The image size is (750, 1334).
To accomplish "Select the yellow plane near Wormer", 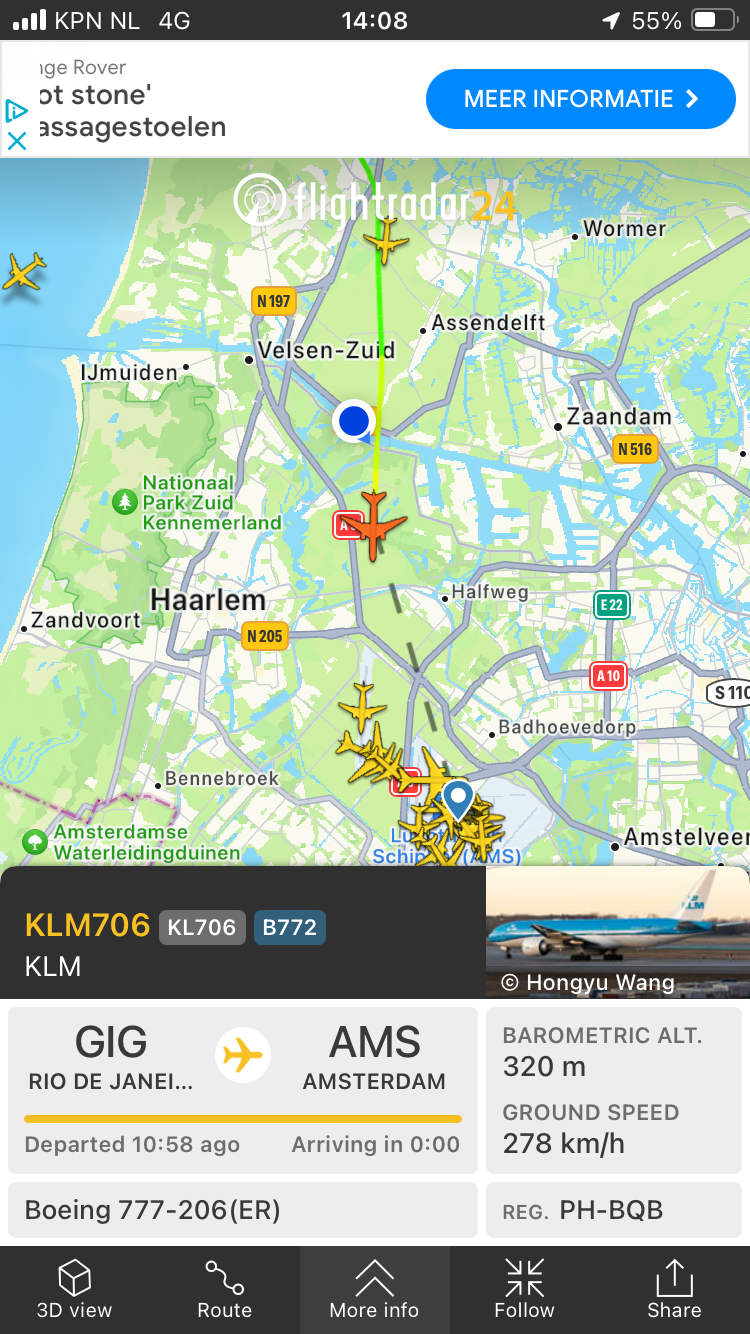I will pyautogui.click(x=386, y=240).
